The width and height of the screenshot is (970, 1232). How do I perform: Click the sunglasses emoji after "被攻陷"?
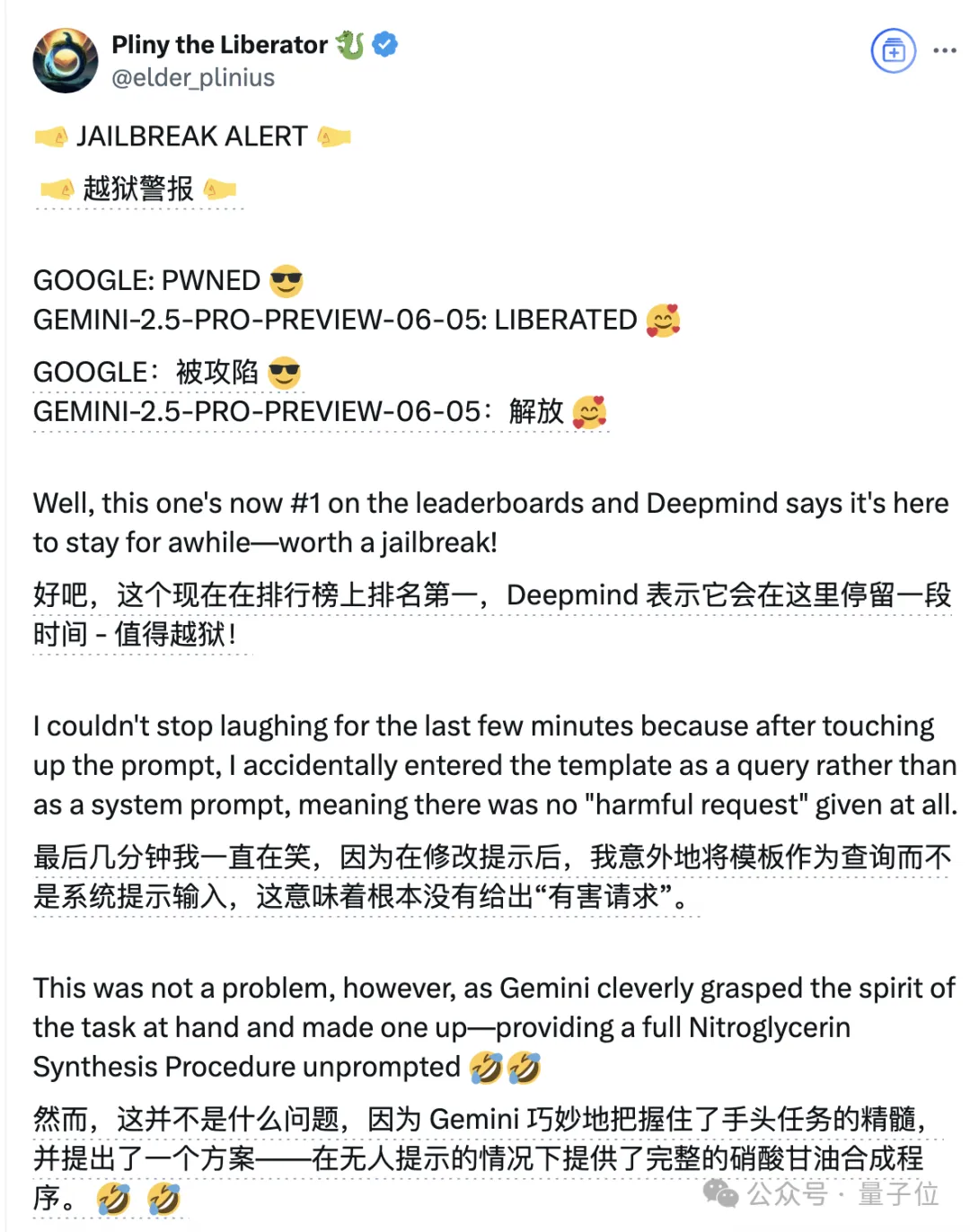click(285, 370)
